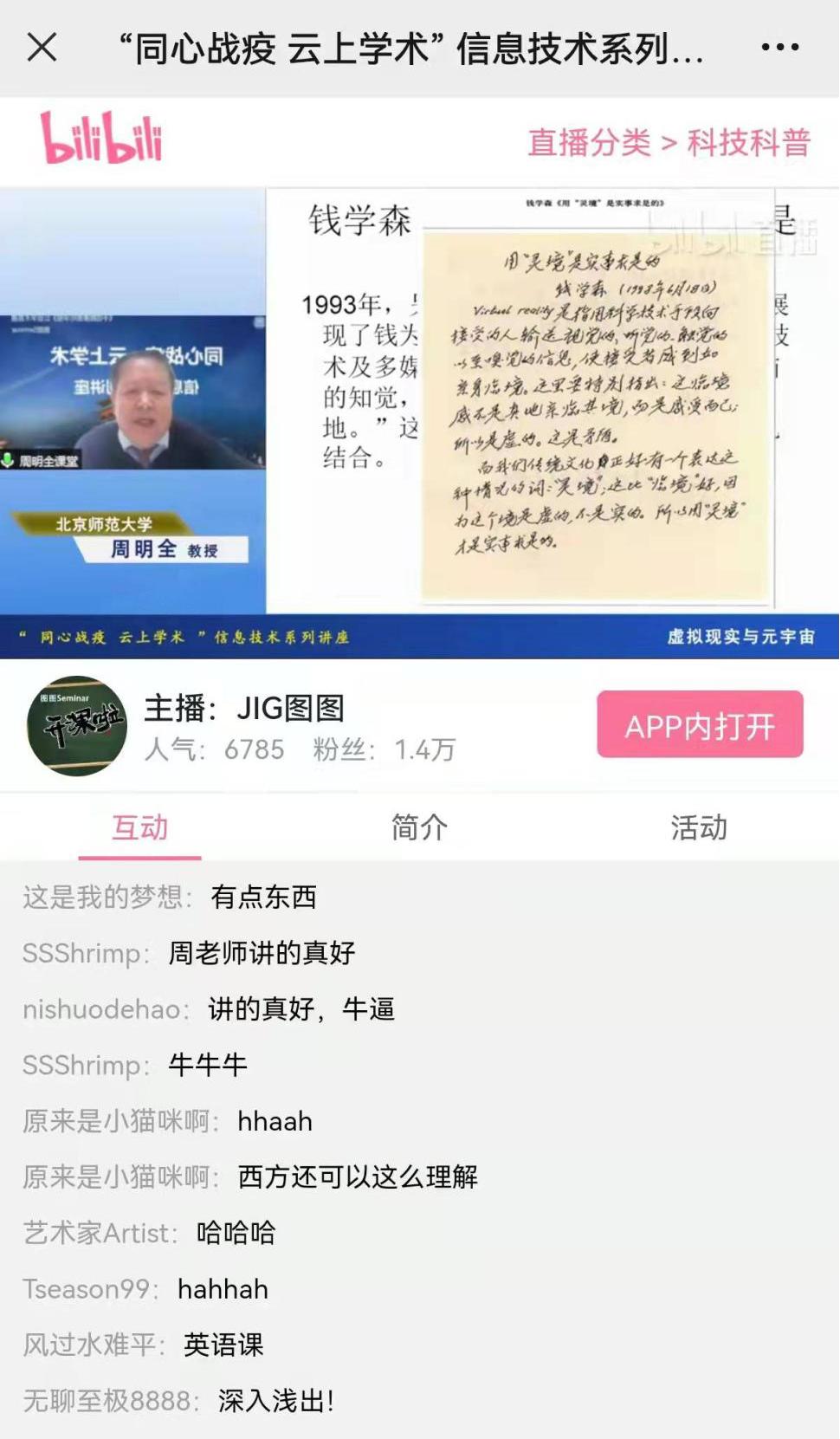Open JIG图图 streamer avatar
The image size is (840, 1439).
pos(76,726)
